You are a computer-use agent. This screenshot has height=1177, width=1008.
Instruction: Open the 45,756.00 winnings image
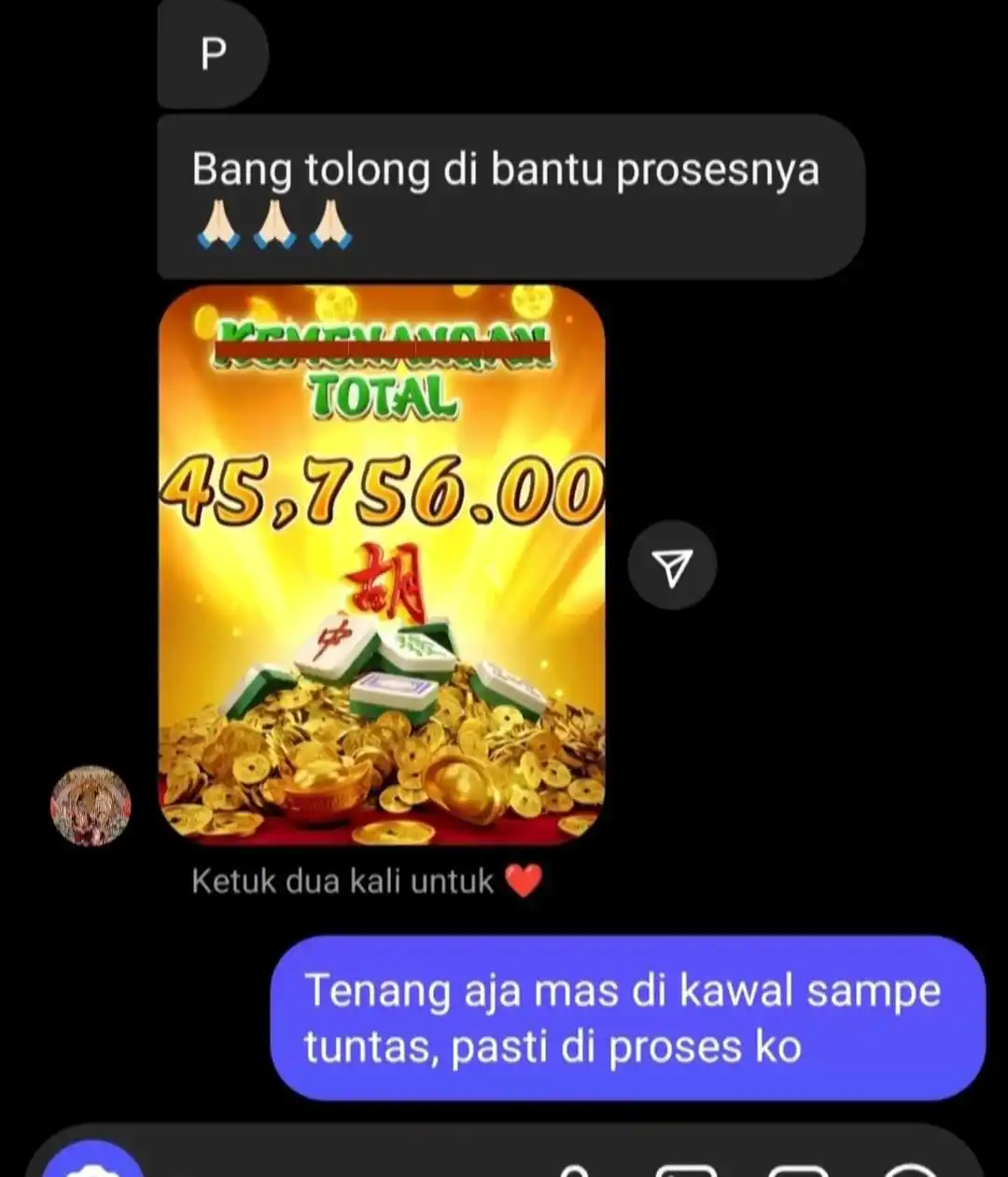point(382,566)
